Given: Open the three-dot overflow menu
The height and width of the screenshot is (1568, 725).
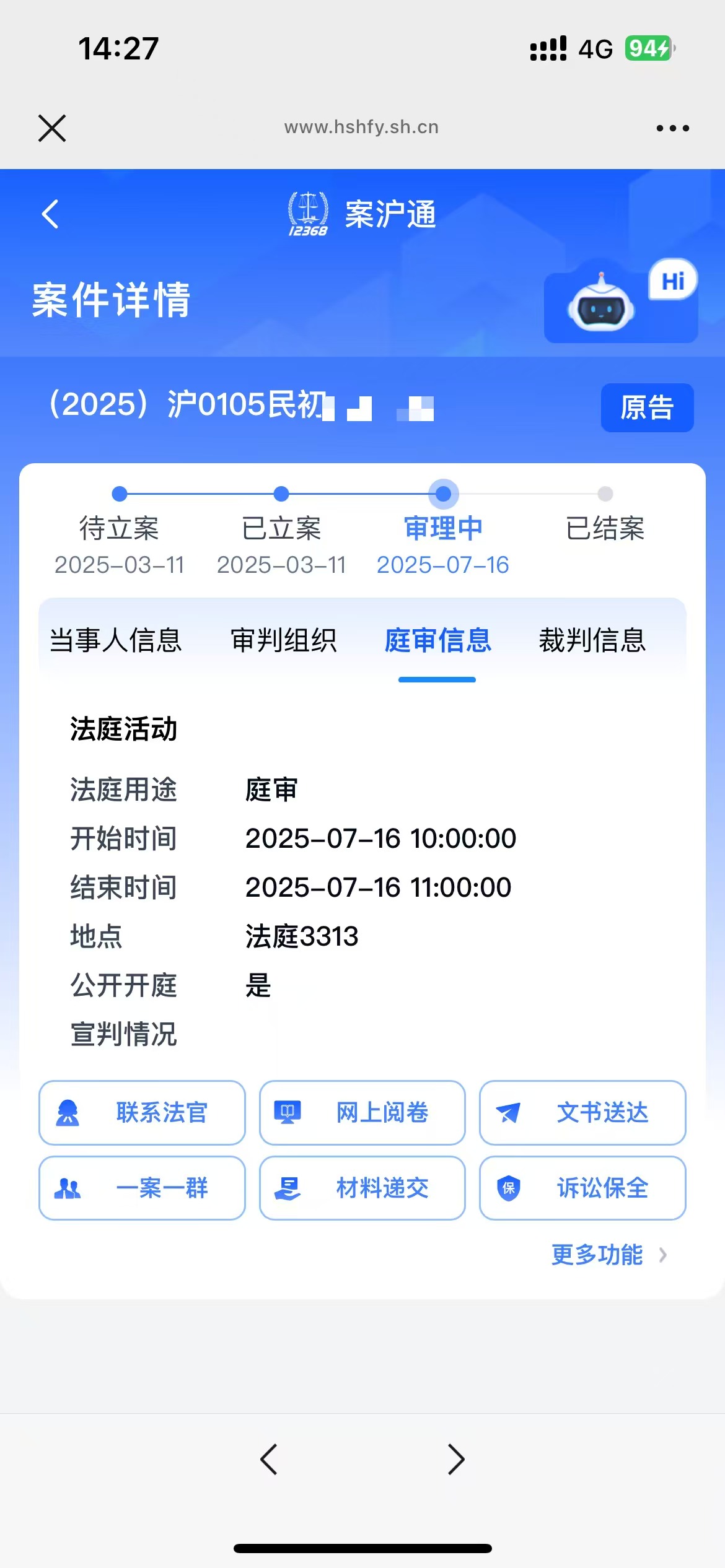Looking at the screenshot, I should click(x=673, y=128).
